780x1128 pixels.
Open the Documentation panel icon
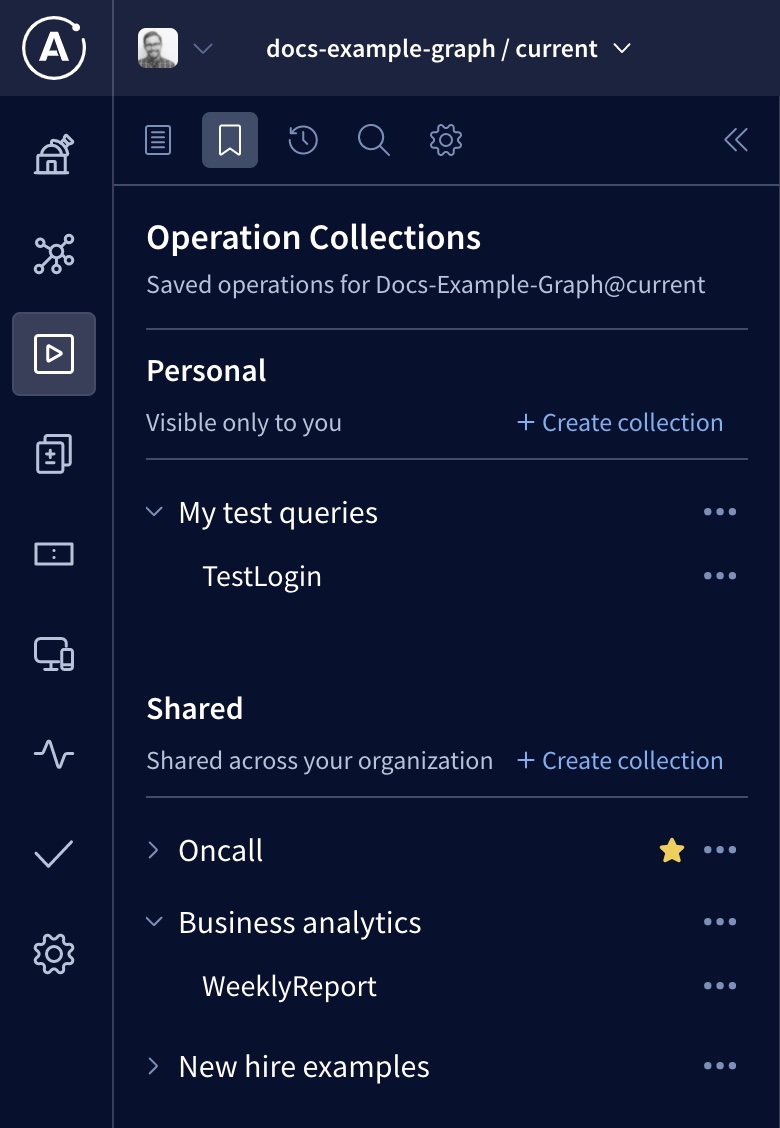157,140
